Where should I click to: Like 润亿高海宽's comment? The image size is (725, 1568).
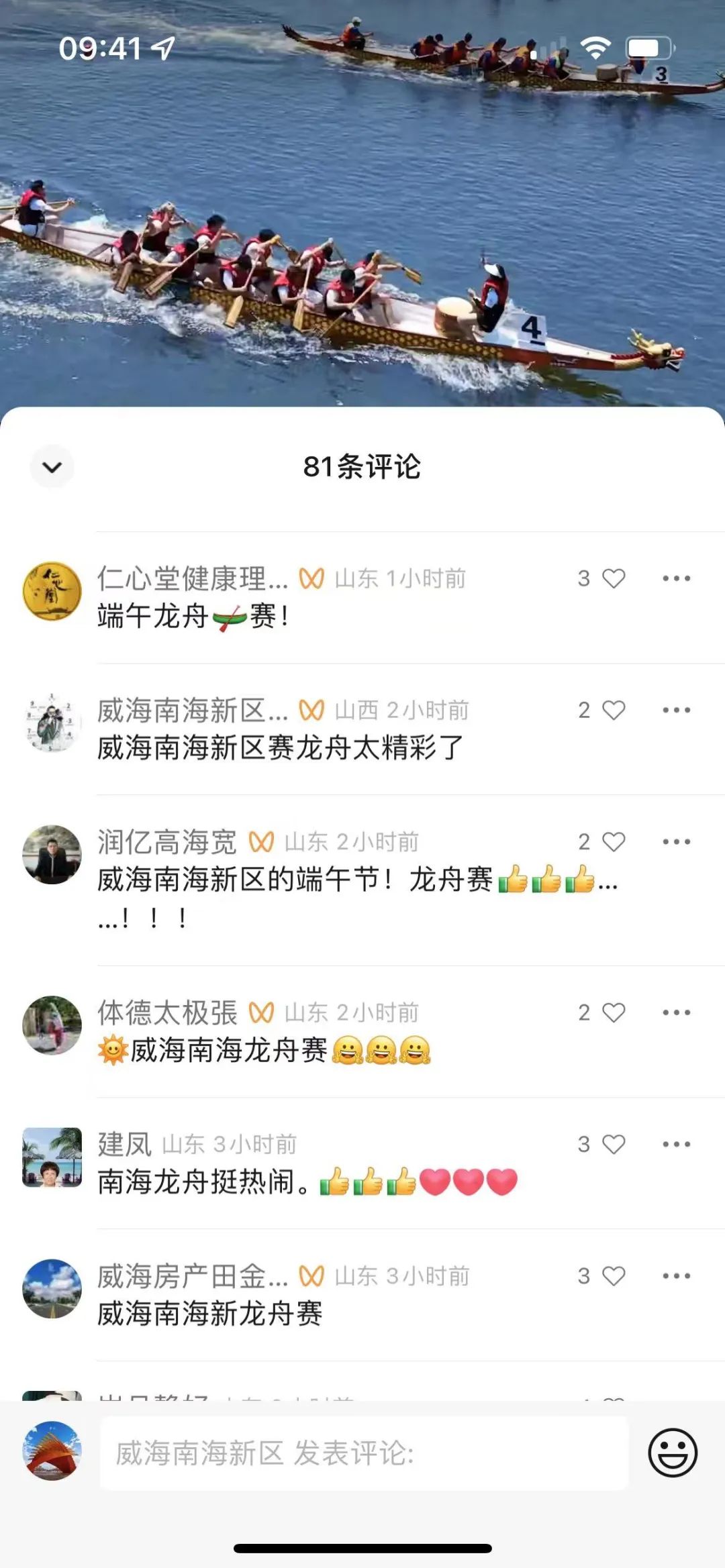point(613,841)
